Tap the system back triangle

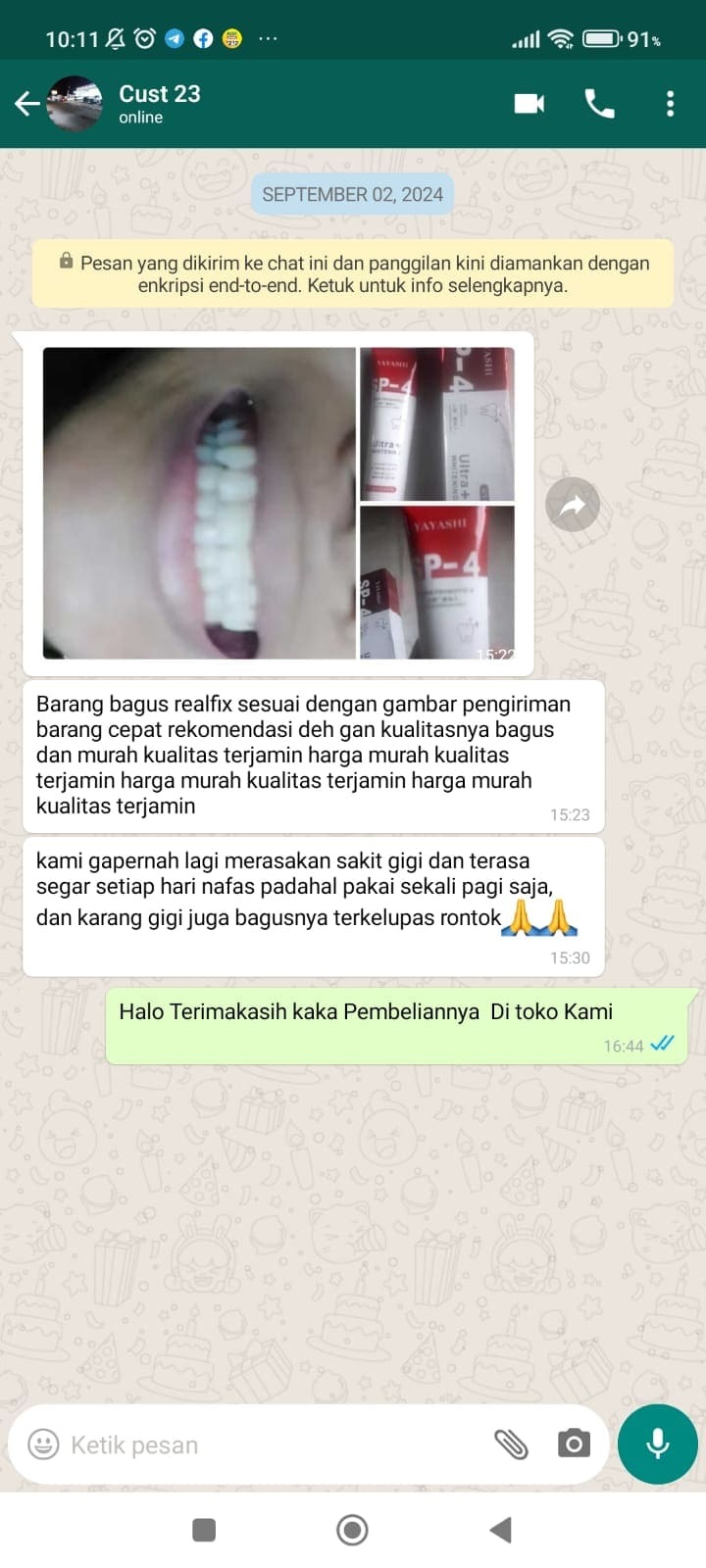click(500, 1530)
